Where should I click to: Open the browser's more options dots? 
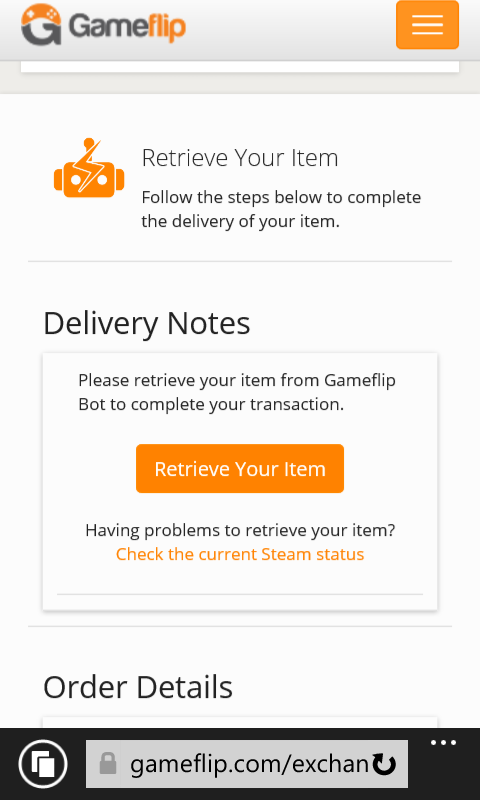click(x=443, y=743)
